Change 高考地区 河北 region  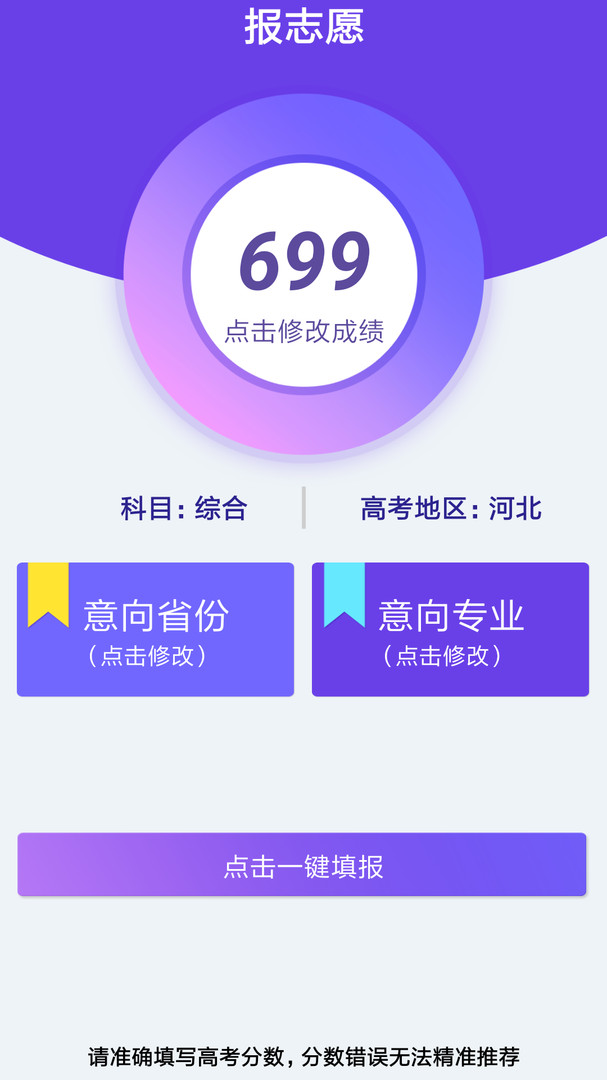click(451, 508)
